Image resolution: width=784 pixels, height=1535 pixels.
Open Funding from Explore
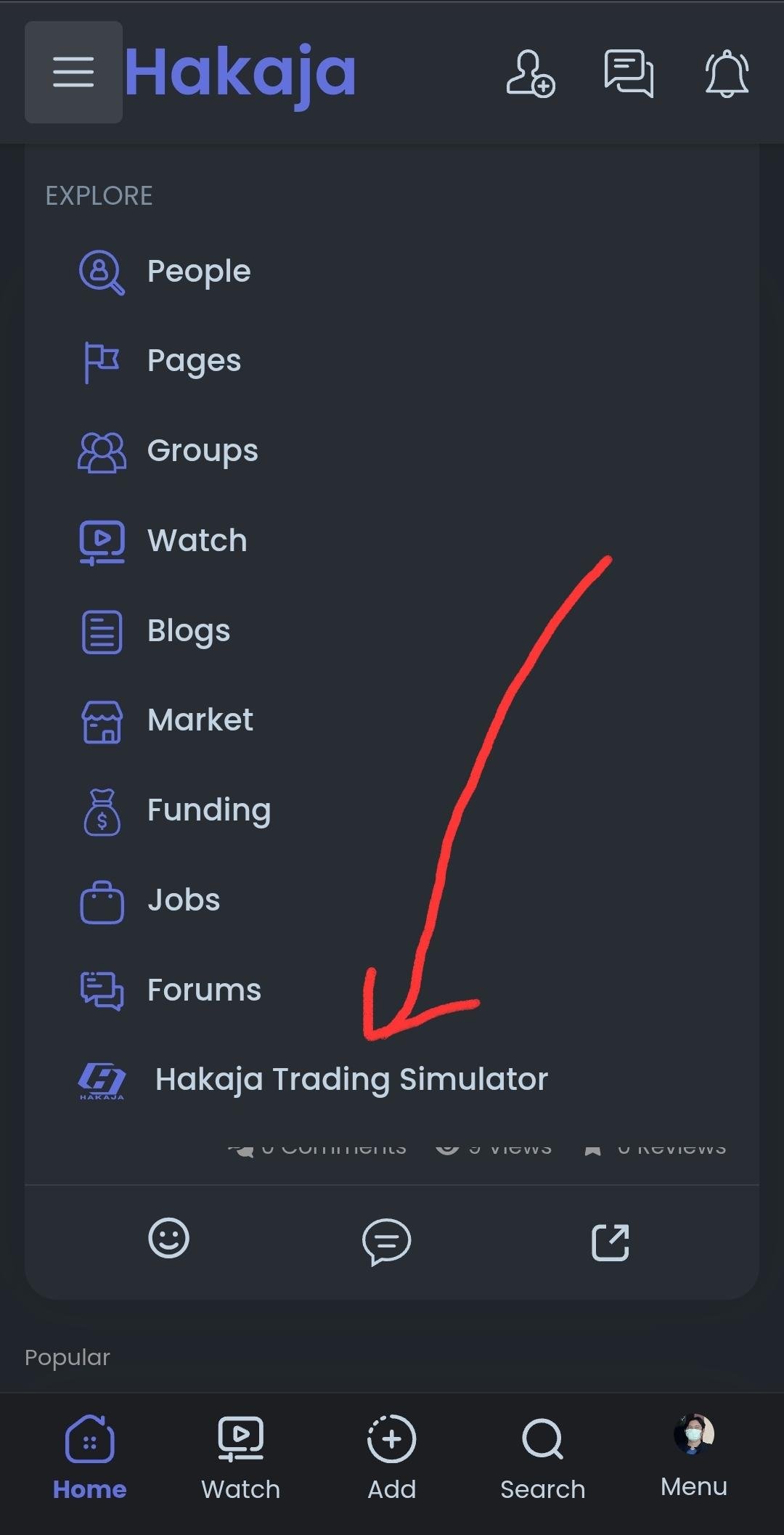pyautogui.click(x=208, y=810)
